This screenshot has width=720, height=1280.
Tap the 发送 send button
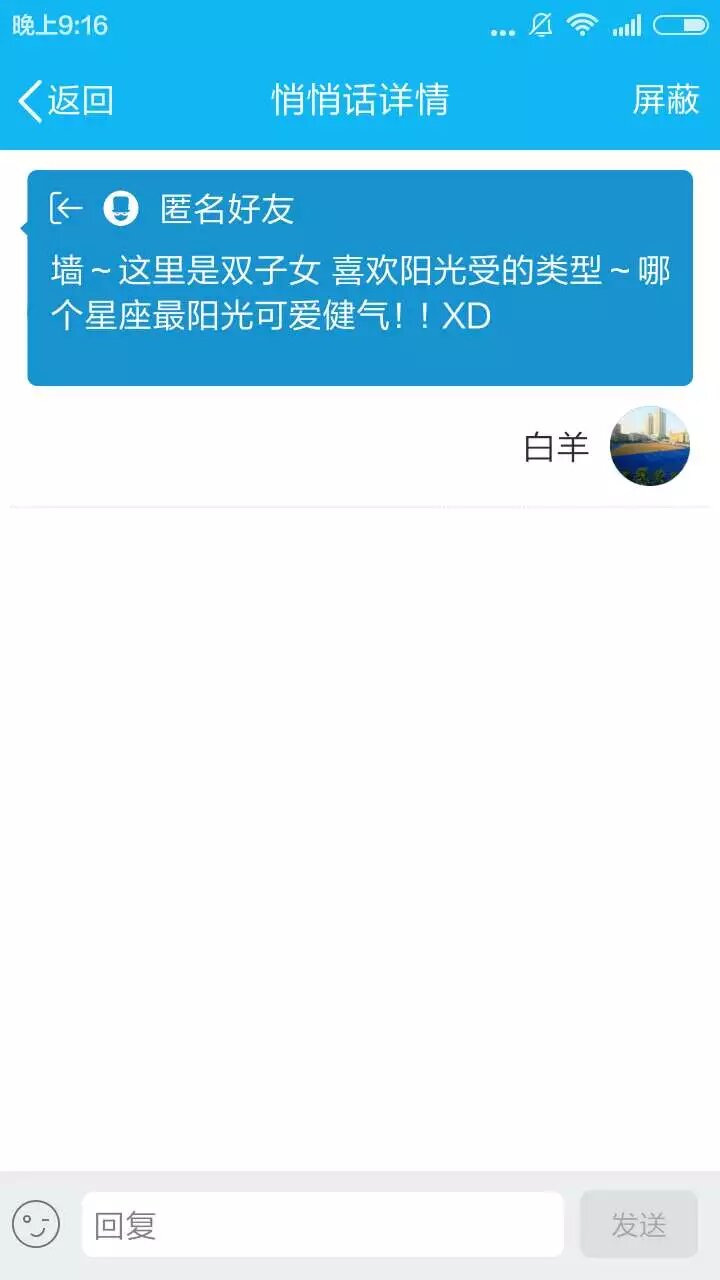pyautogui.click(x=638, y=1224)
